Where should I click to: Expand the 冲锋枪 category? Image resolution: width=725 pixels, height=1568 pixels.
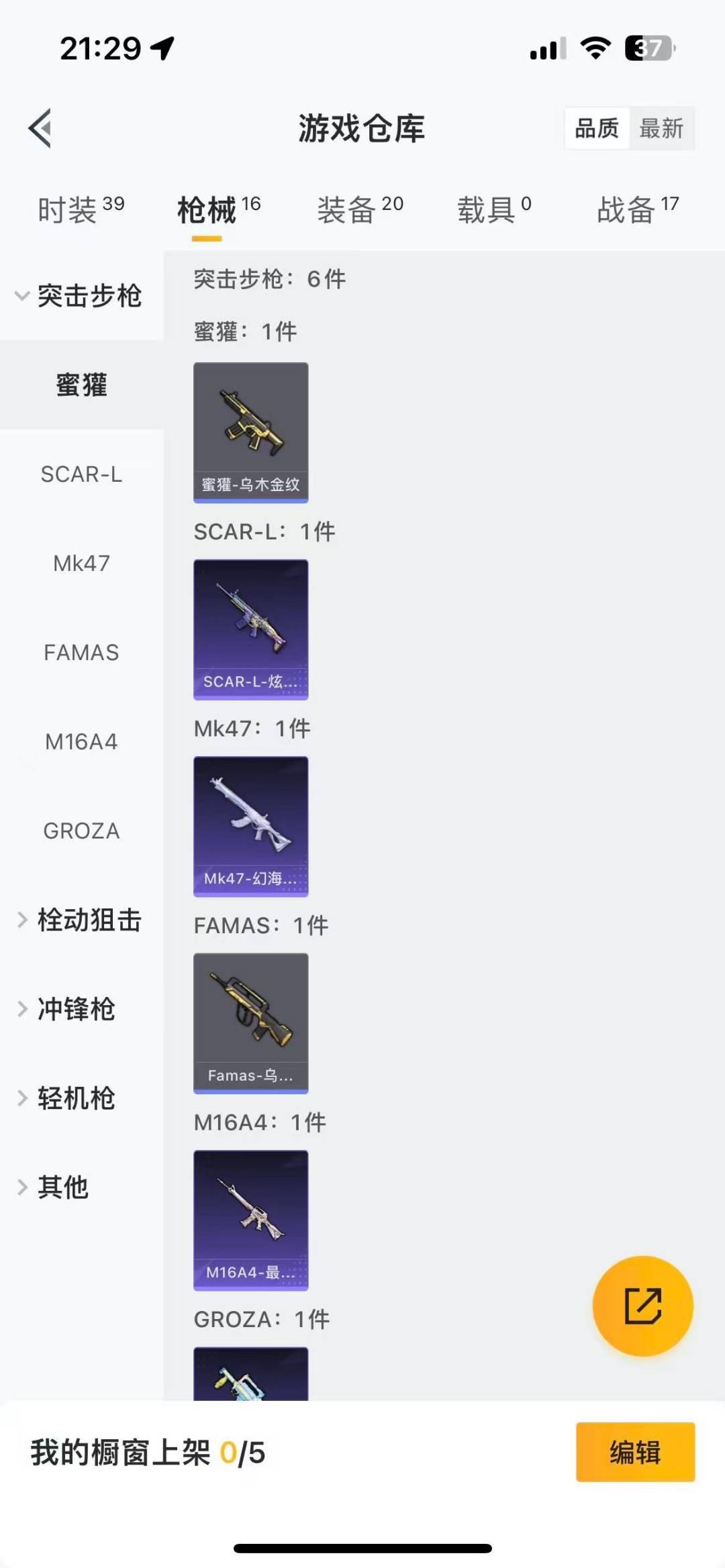76,1009
